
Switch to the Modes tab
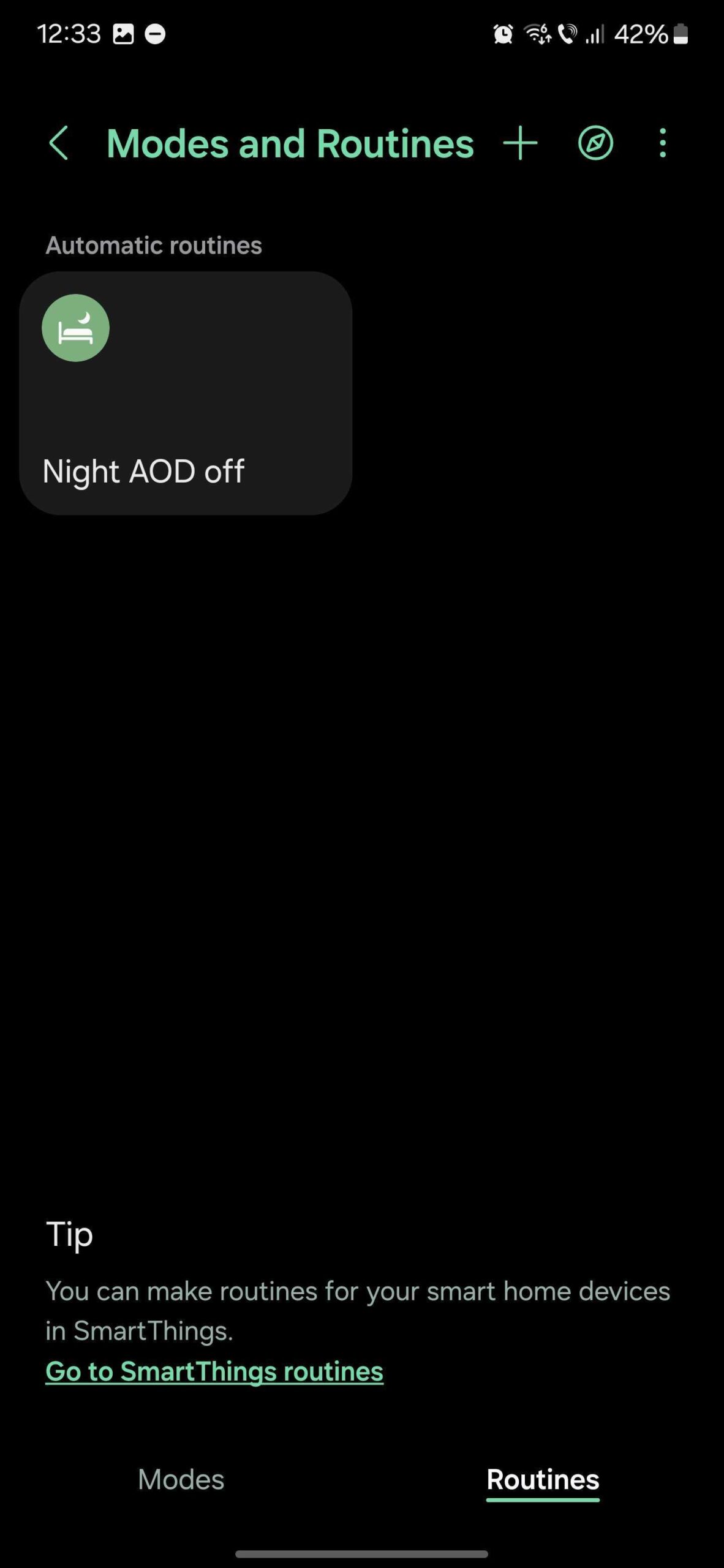point(181,1480)
